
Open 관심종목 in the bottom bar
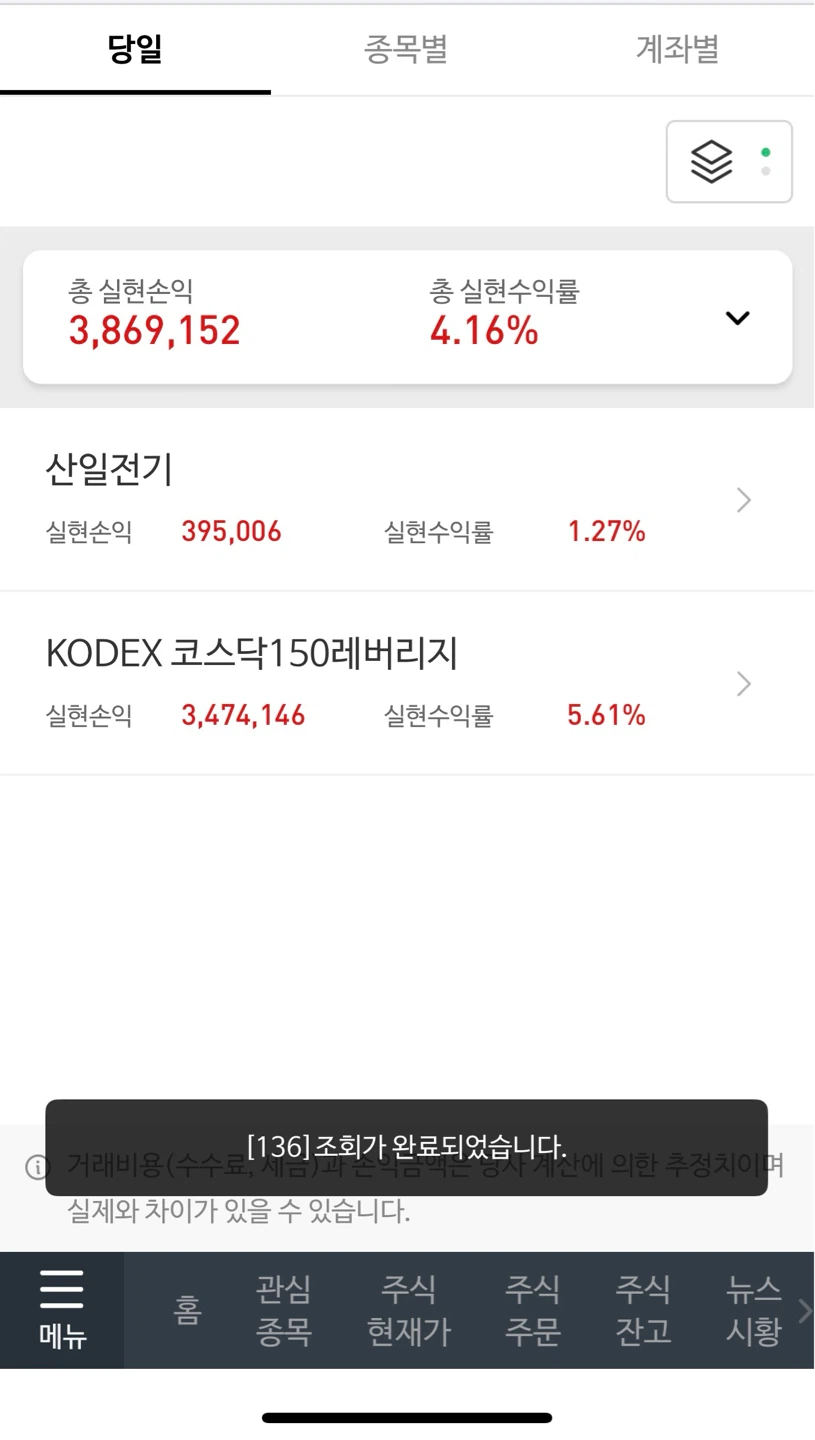click(x=284, y=1310)
